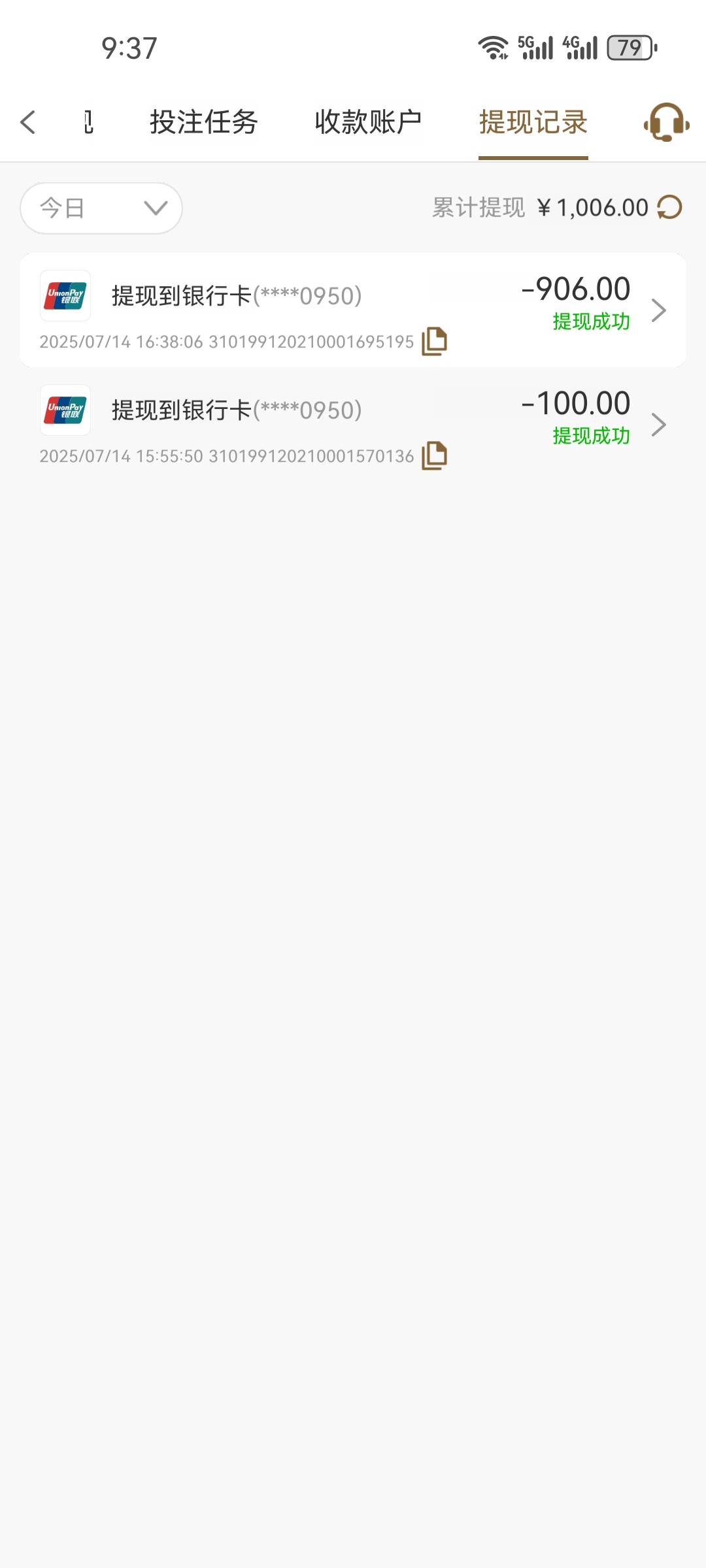Go back using the top-left arrow
The image size is (706, 1568).
click(x=28, y=122)
